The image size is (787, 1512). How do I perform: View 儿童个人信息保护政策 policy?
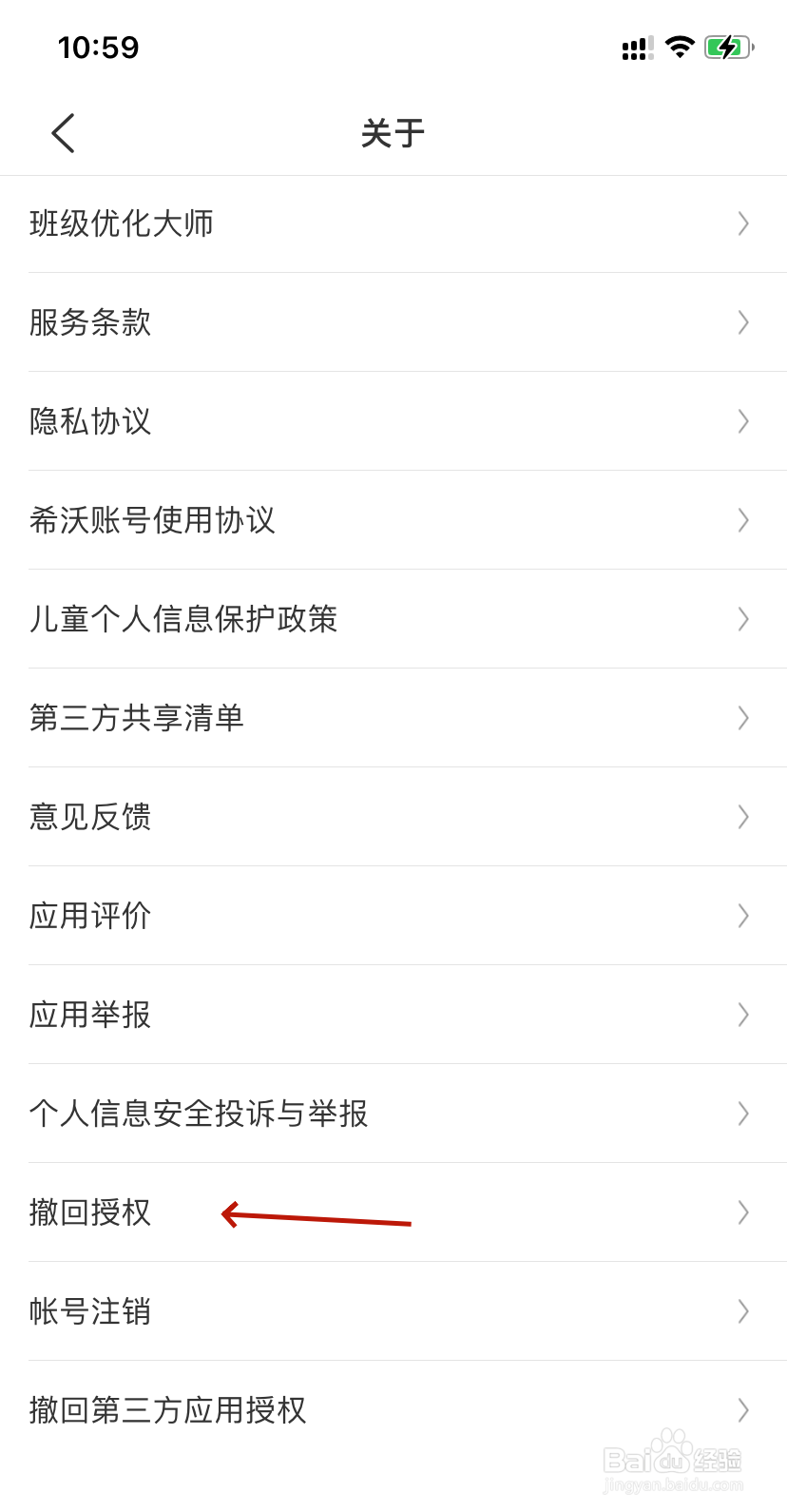[x=183, y=619]
